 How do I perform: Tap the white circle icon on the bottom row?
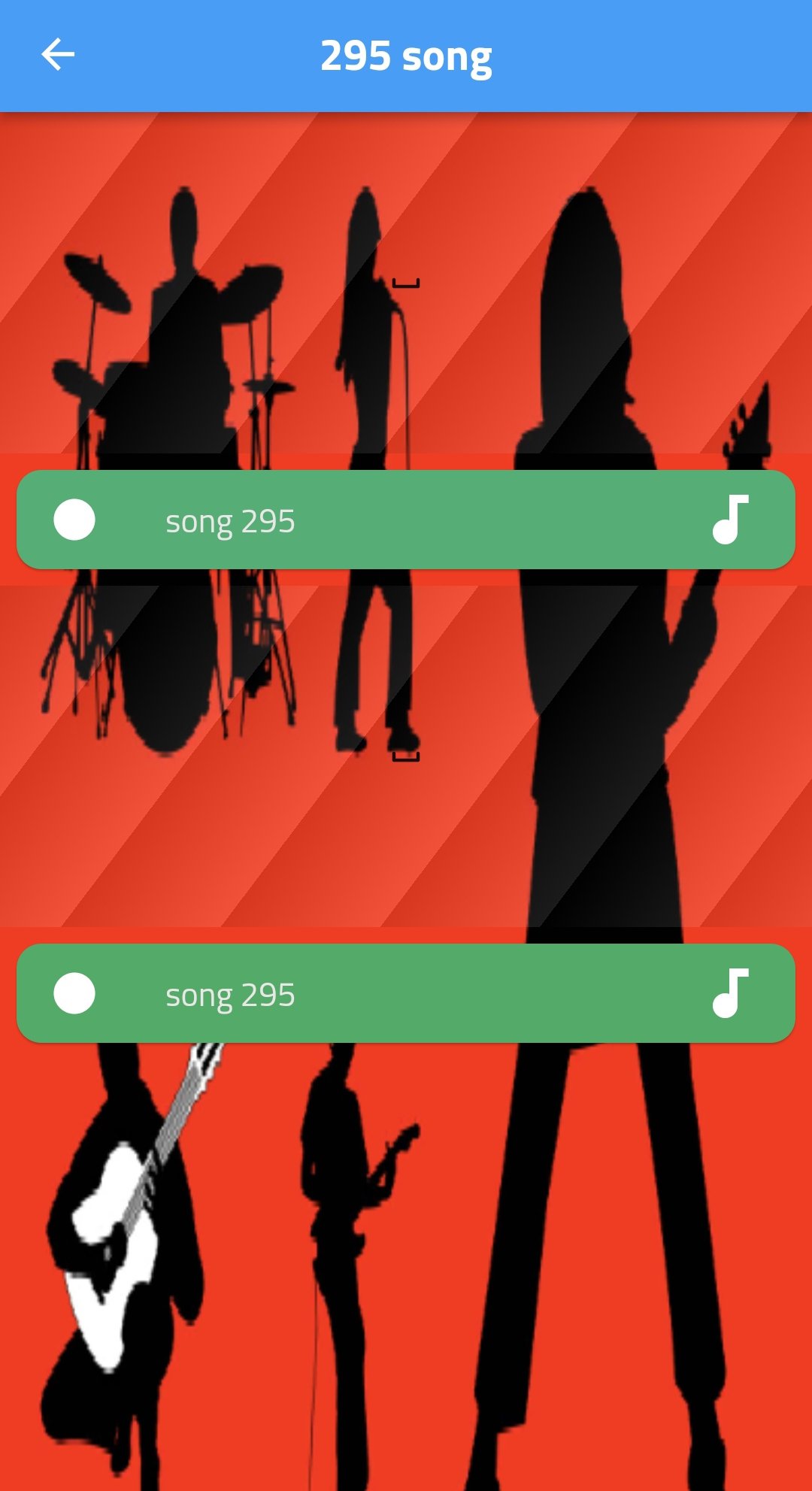(x=74, y=995)
